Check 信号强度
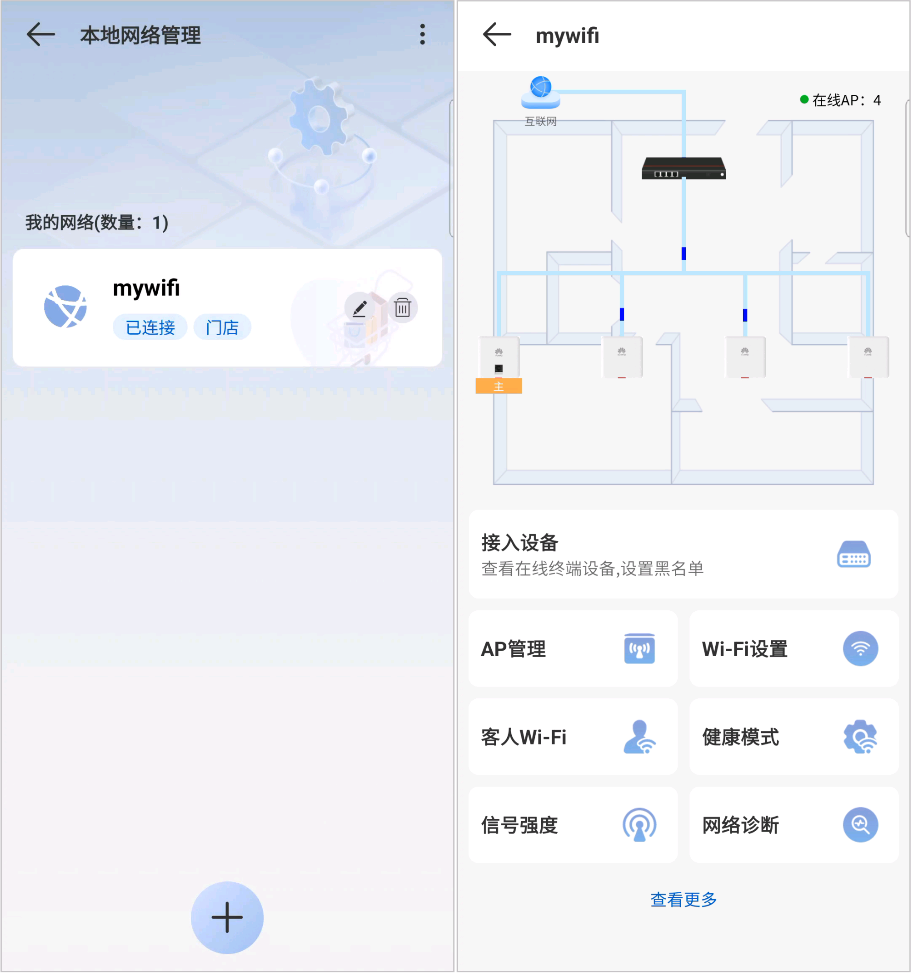 pyautogui.click(x=572, y=825)
